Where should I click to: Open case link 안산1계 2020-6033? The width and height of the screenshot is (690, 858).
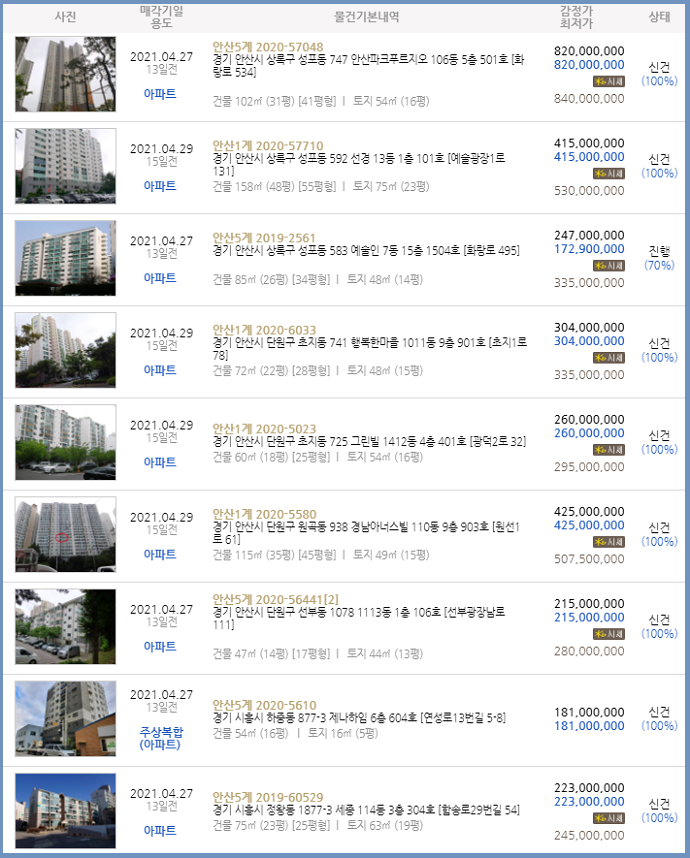pos(264,330)
